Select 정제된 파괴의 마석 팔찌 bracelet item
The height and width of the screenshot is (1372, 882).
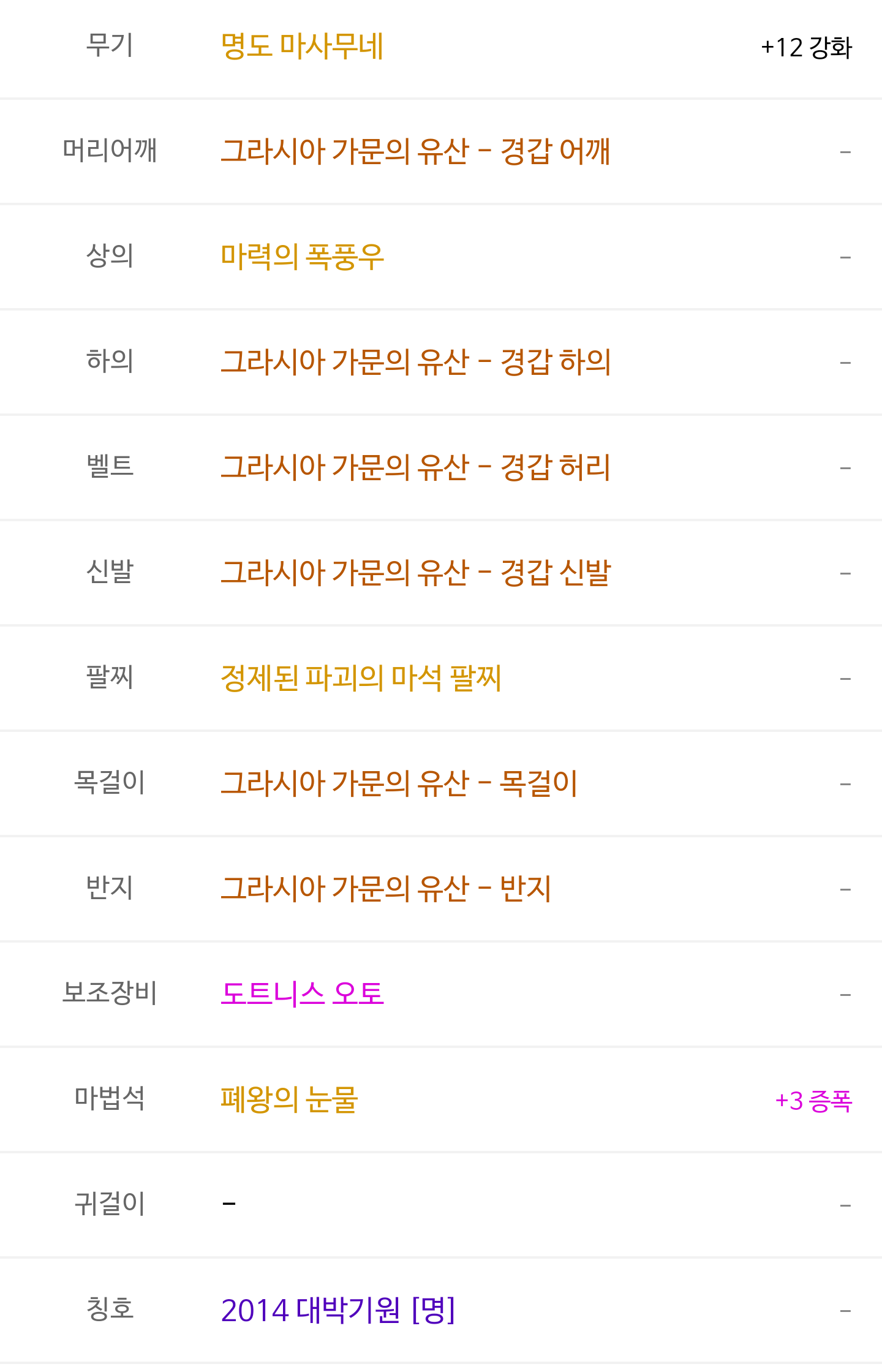(x=361, y=678)
